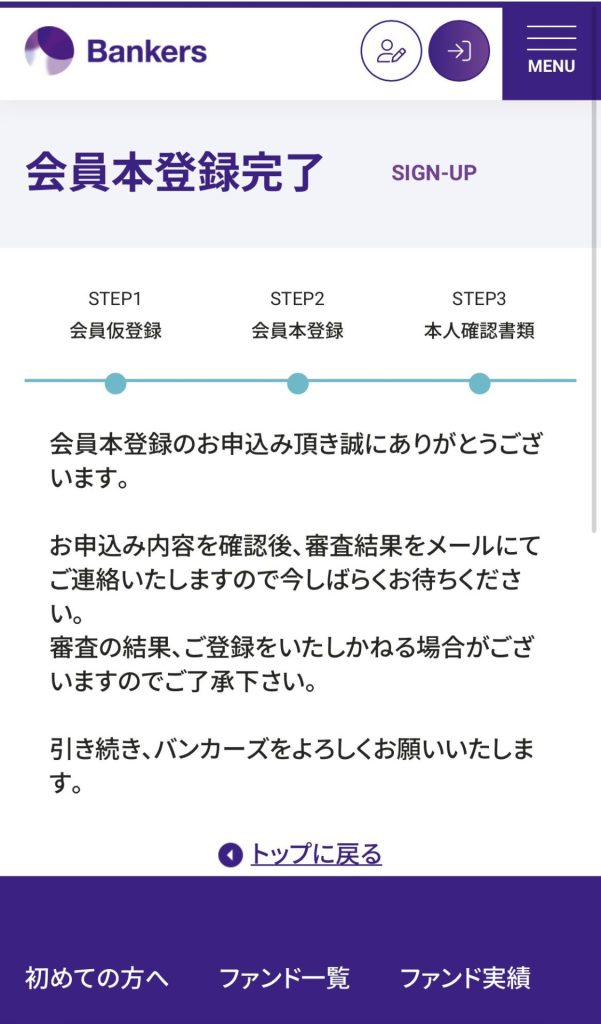Tap the login arrow icon
The width and height of the screenshot is (601, 1024).
click(x=459, y=51)
